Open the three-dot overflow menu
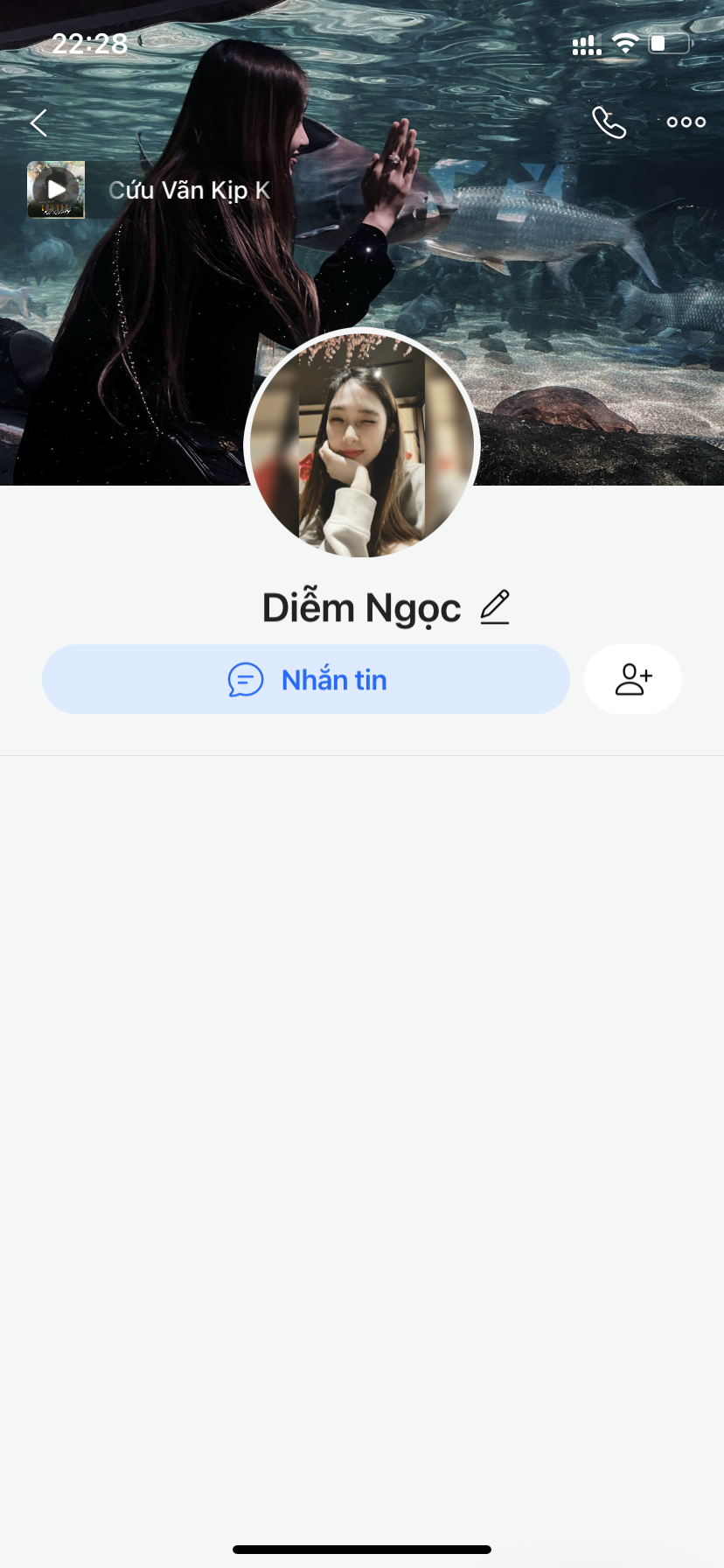The height and width of the screenshot is (1568, 724). pyautogui.click(x=686, y=122)
